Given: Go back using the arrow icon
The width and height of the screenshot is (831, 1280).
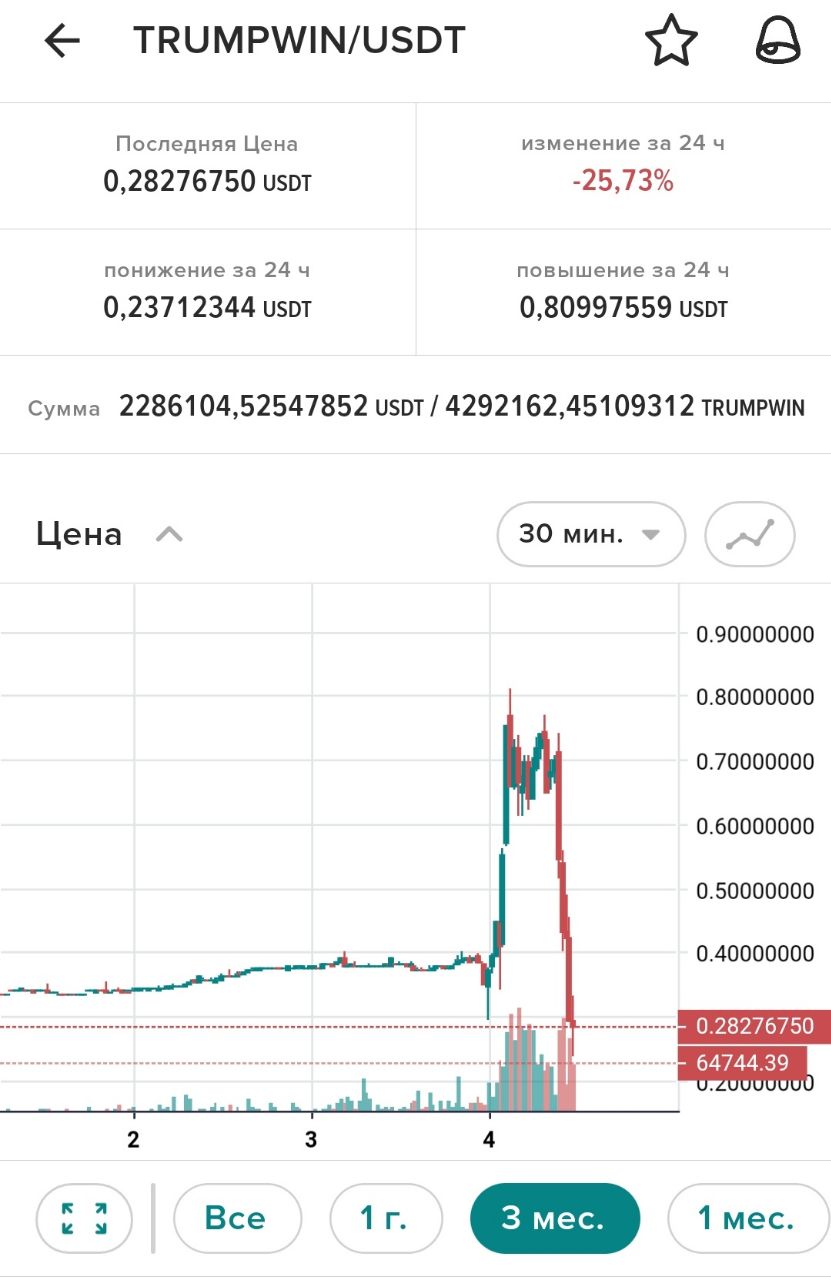Looking at the screenshot, I should pyautogui.click(x=62, y=41).
